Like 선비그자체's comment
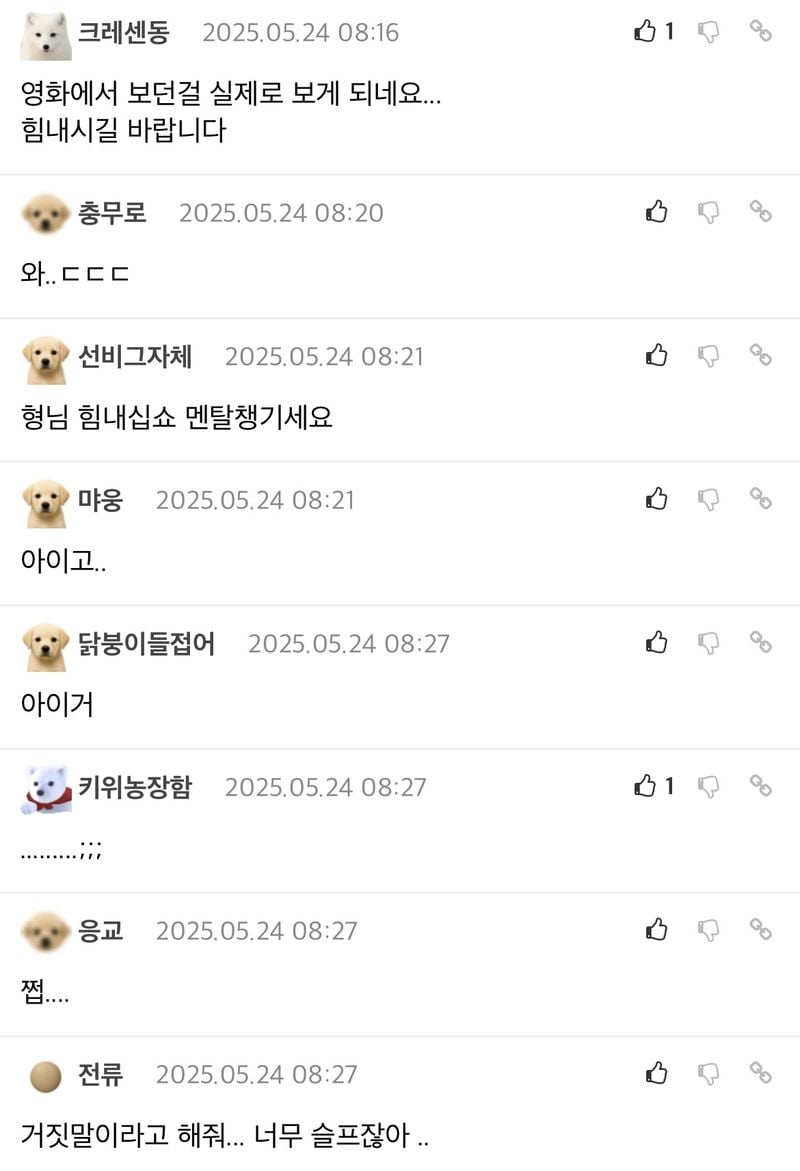Image resolution: width=800 pixels, height=1171 pixels. coord(656,355)
